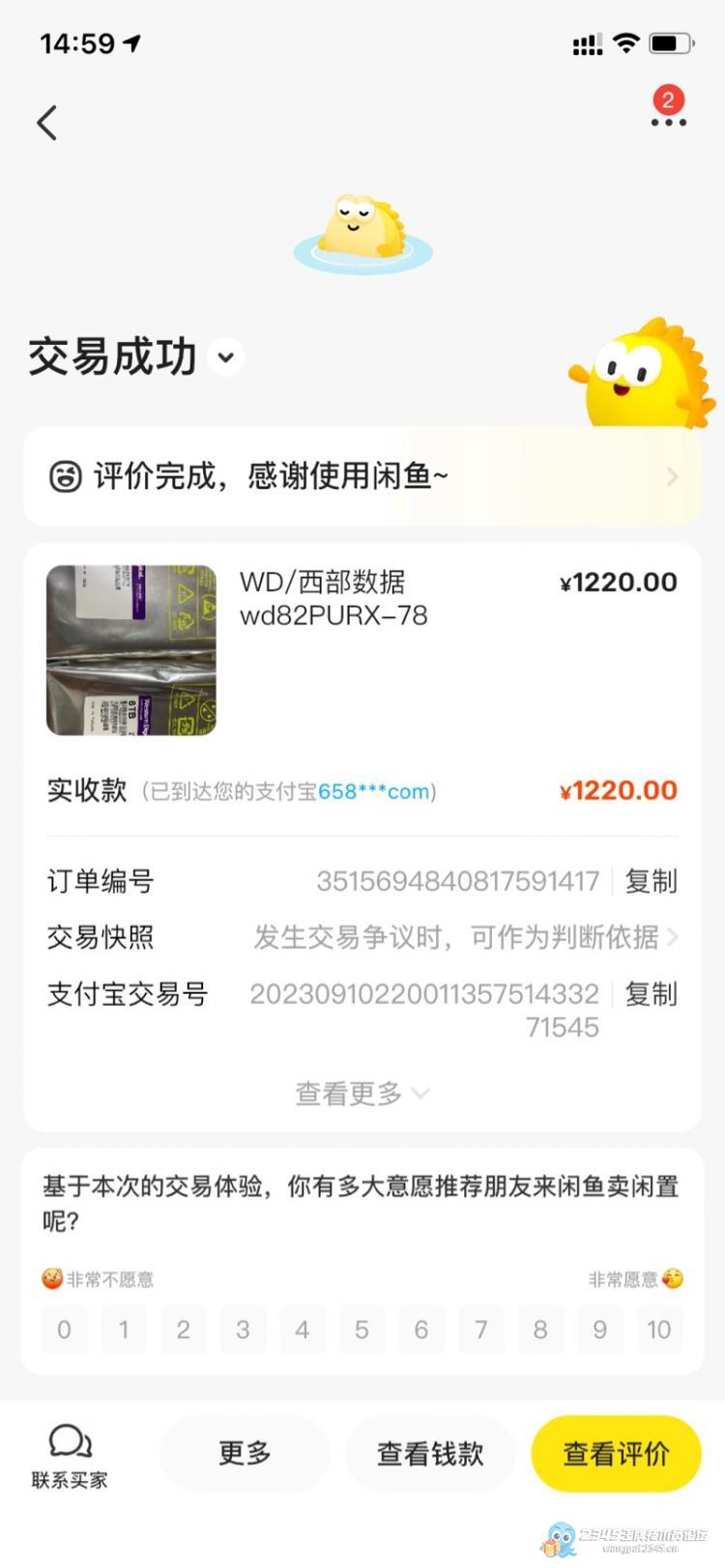This screenshot has width=725, height=1568.
Task: Rate recommendation score 0
Action: pyautogui.click(x=64, y=1329)
